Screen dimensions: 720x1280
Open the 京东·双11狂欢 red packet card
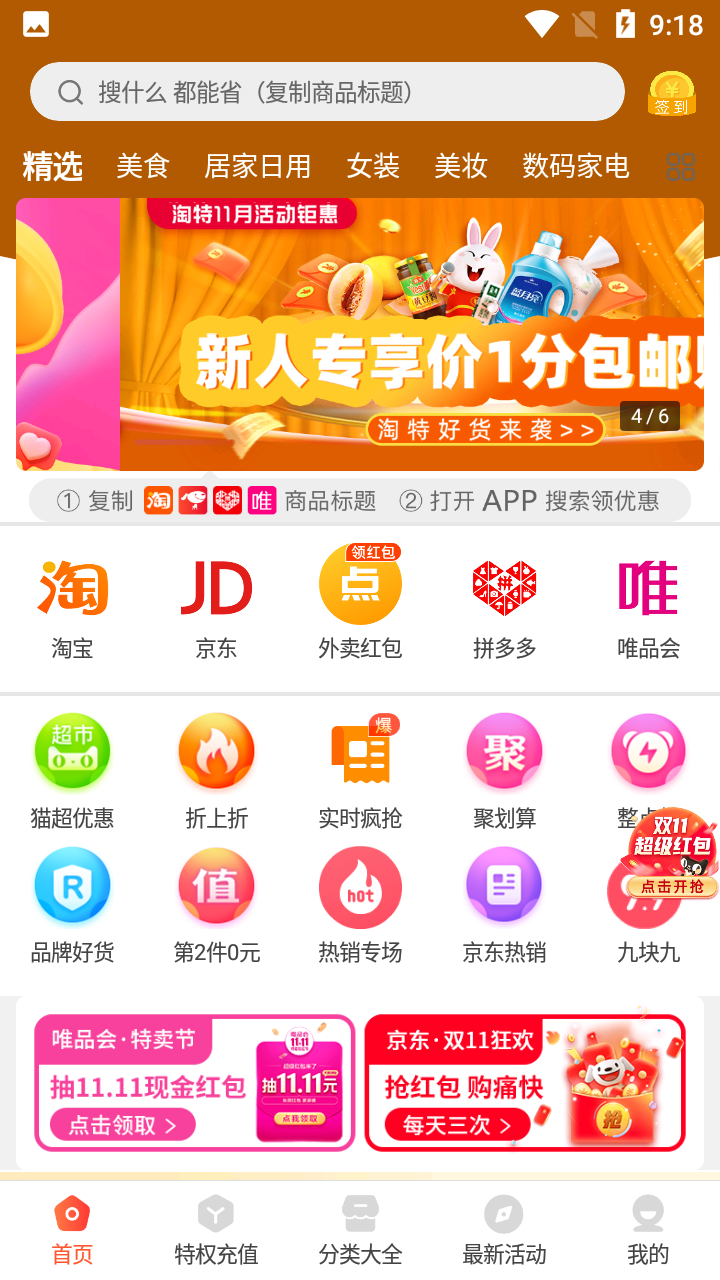click(525, 1082)
